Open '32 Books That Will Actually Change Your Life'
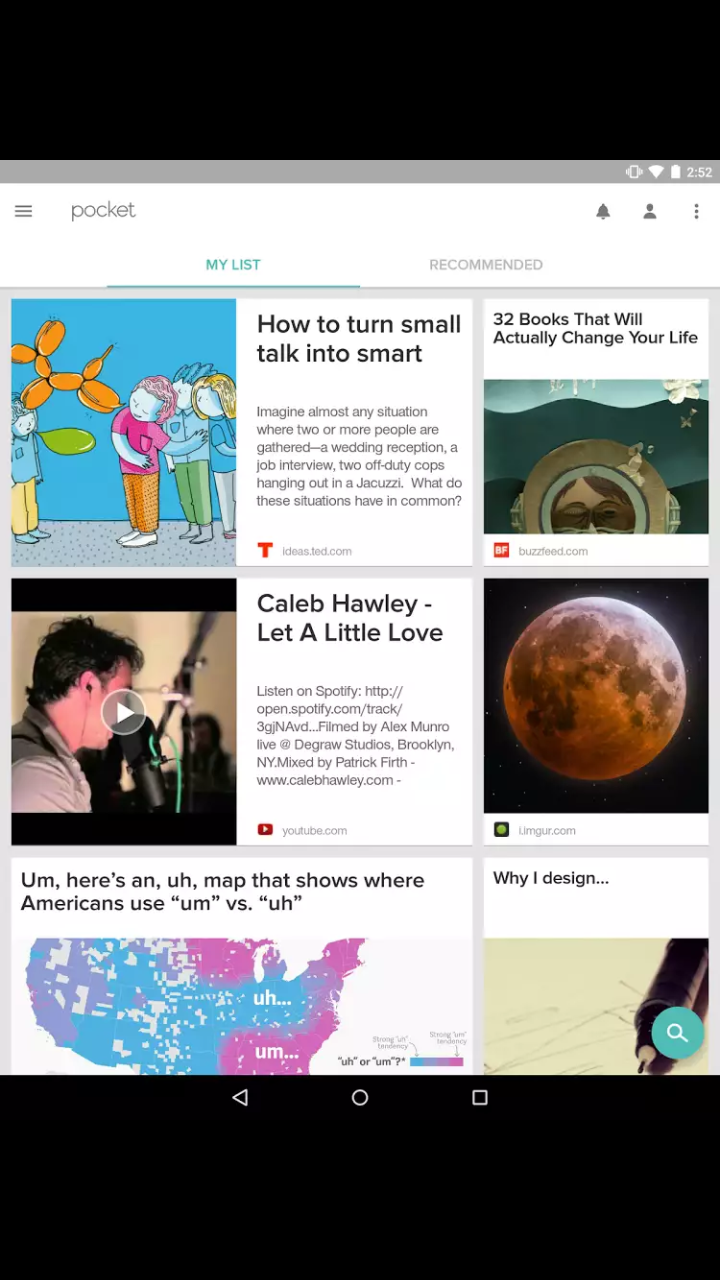 (595, 330)
